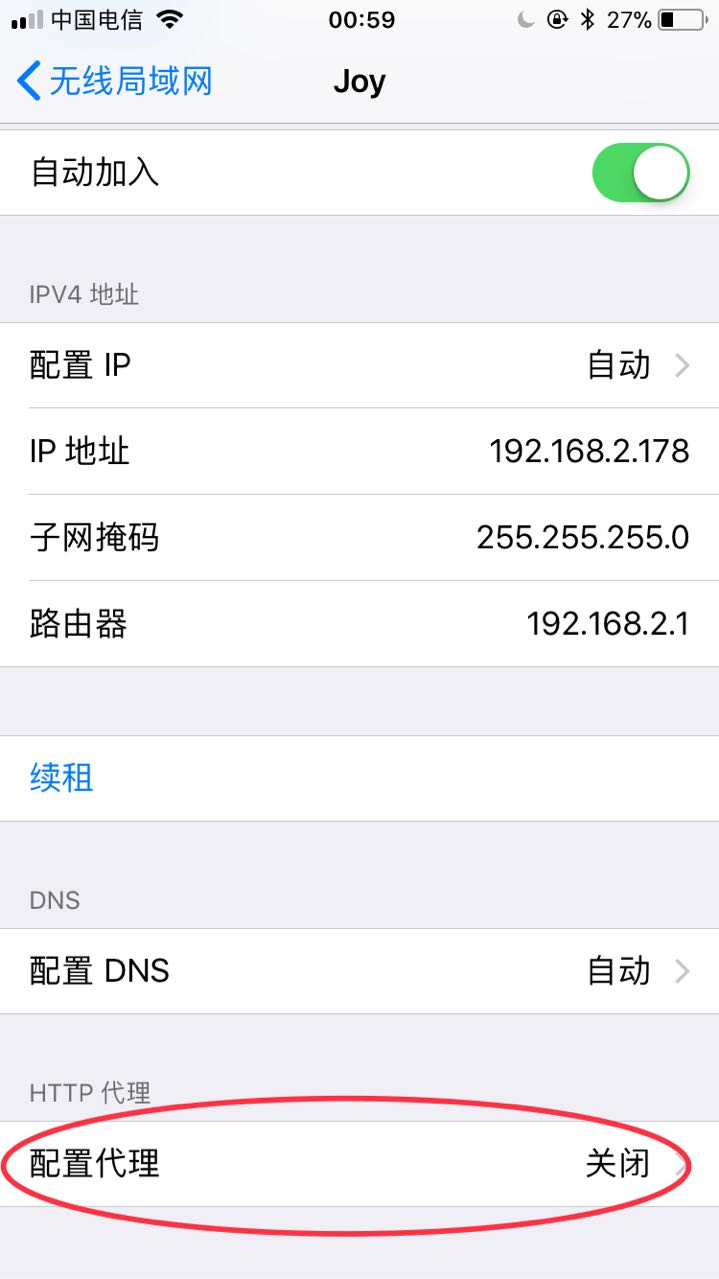The image size is (719, 1279).
Task: Tap 续租 to renew the lease
Action: pyautogui.click(x=62, y=778)
